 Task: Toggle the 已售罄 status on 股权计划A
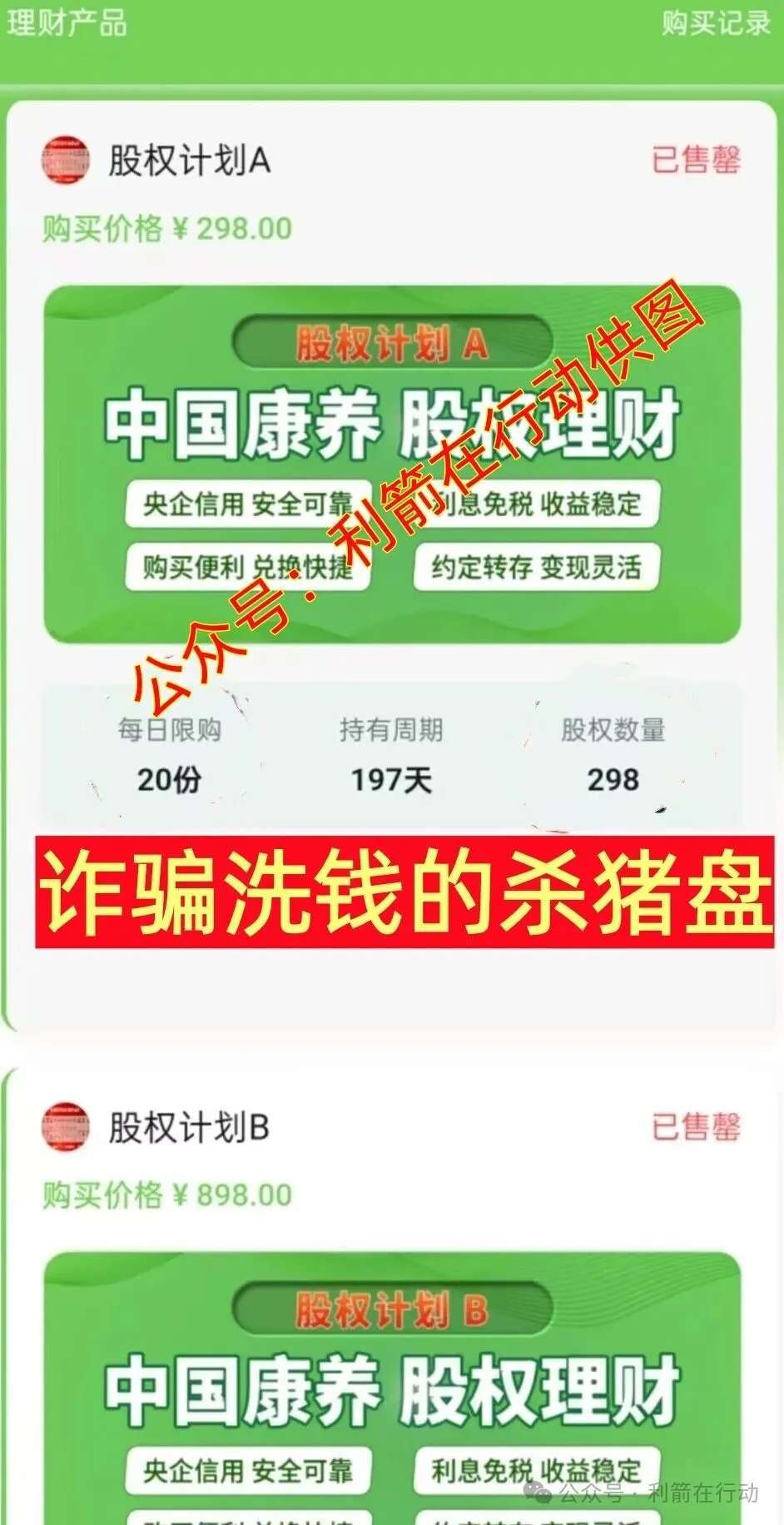pos(697,163)
